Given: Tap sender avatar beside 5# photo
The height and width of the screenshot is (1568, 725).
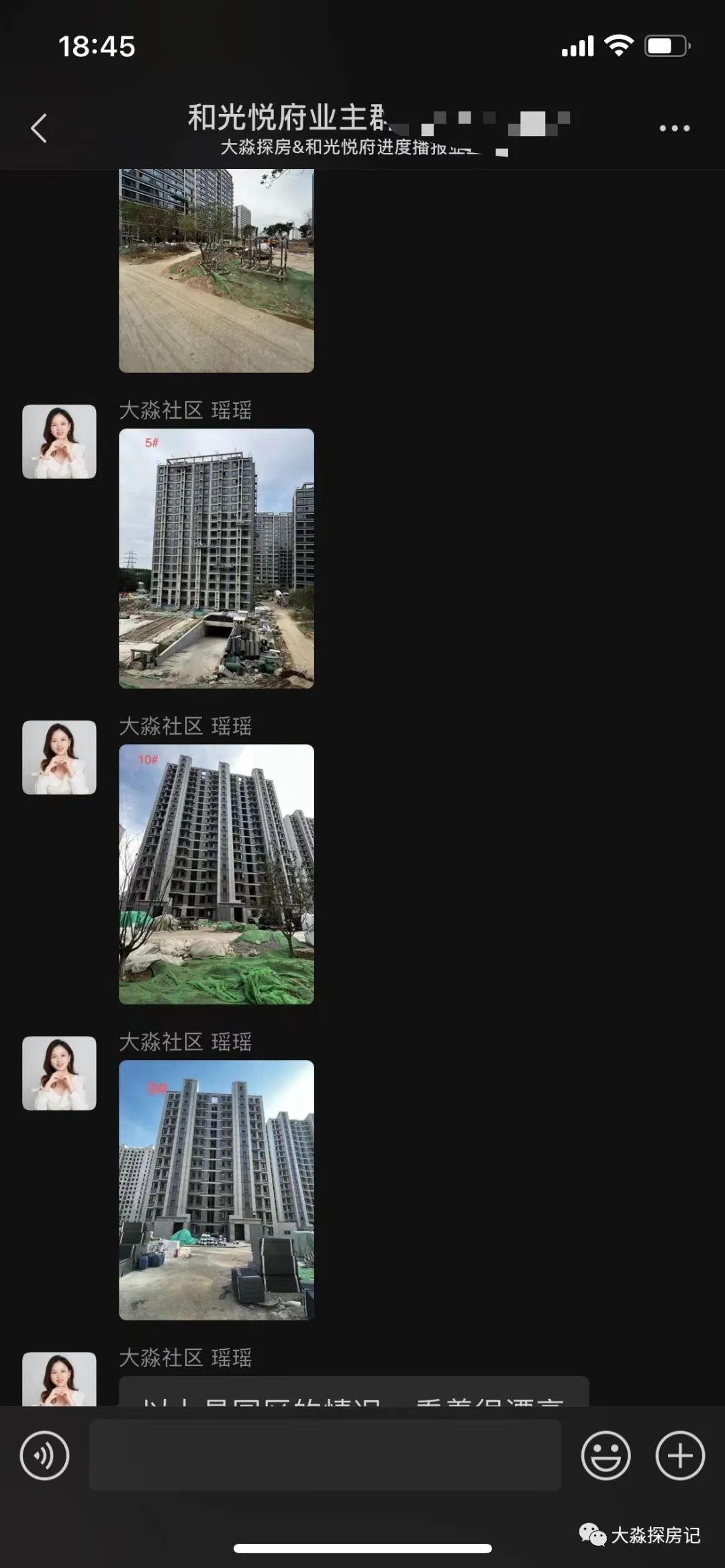Looking at the screenshot, I should click(59, 441).
